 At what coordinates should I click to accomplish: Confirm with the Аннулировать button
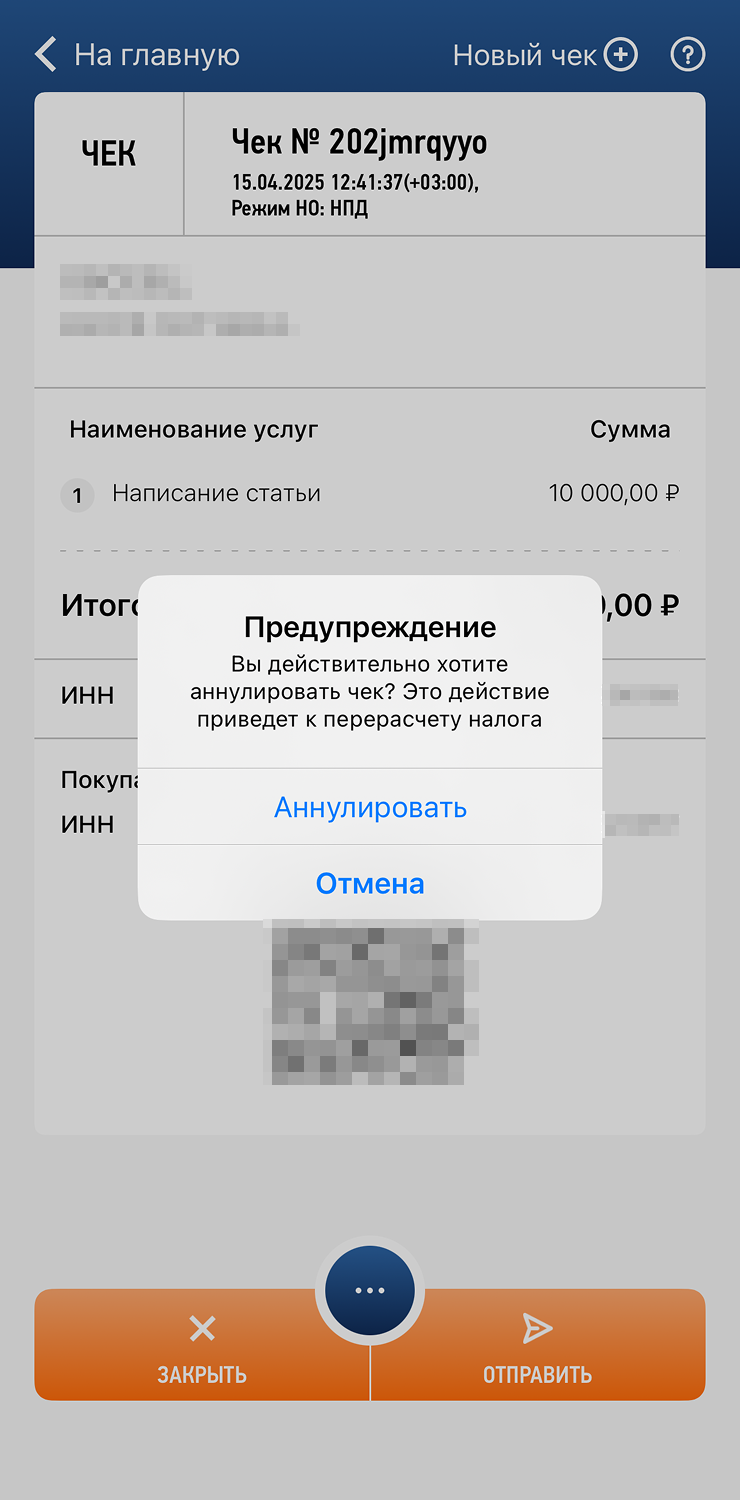point(370,807)
